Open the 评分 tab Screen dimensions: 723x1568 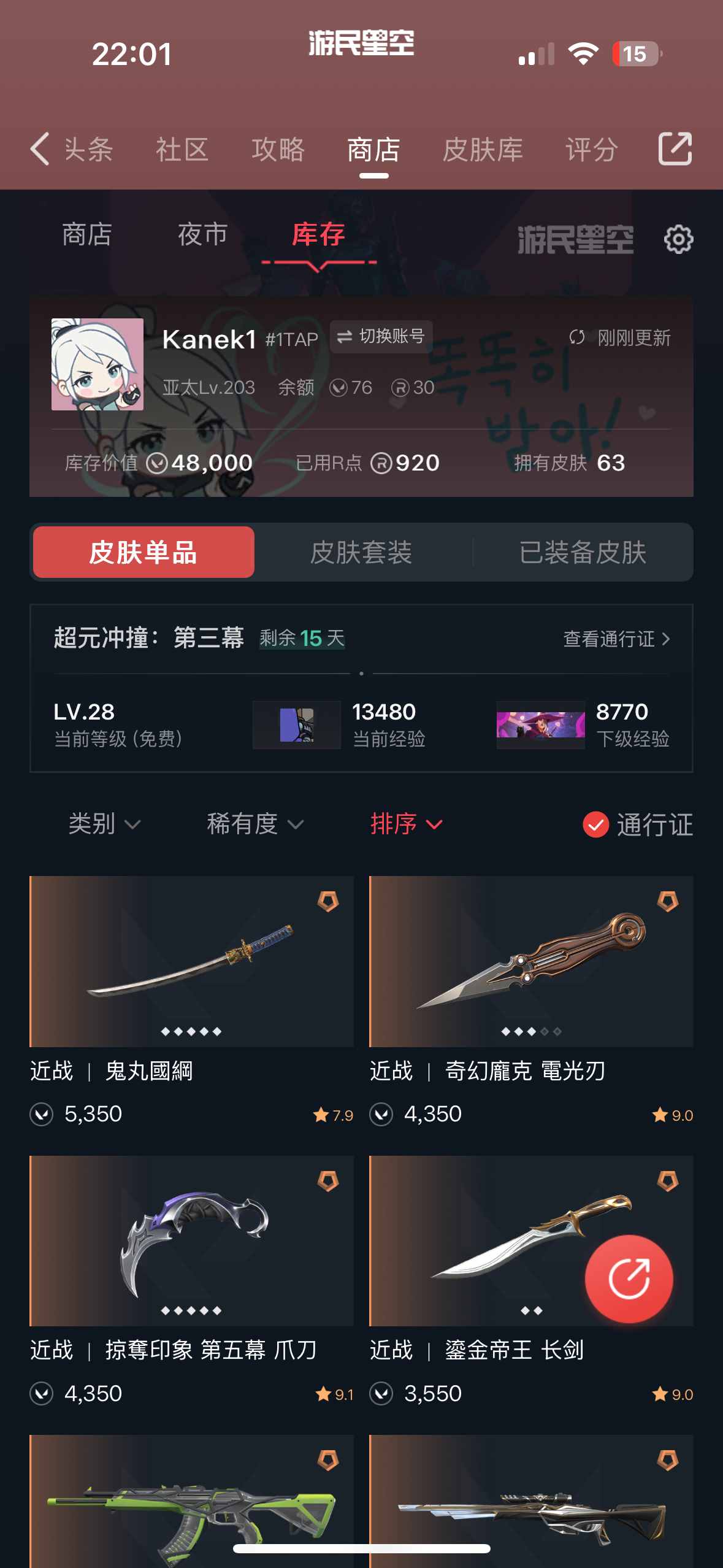tap(591, 150)
